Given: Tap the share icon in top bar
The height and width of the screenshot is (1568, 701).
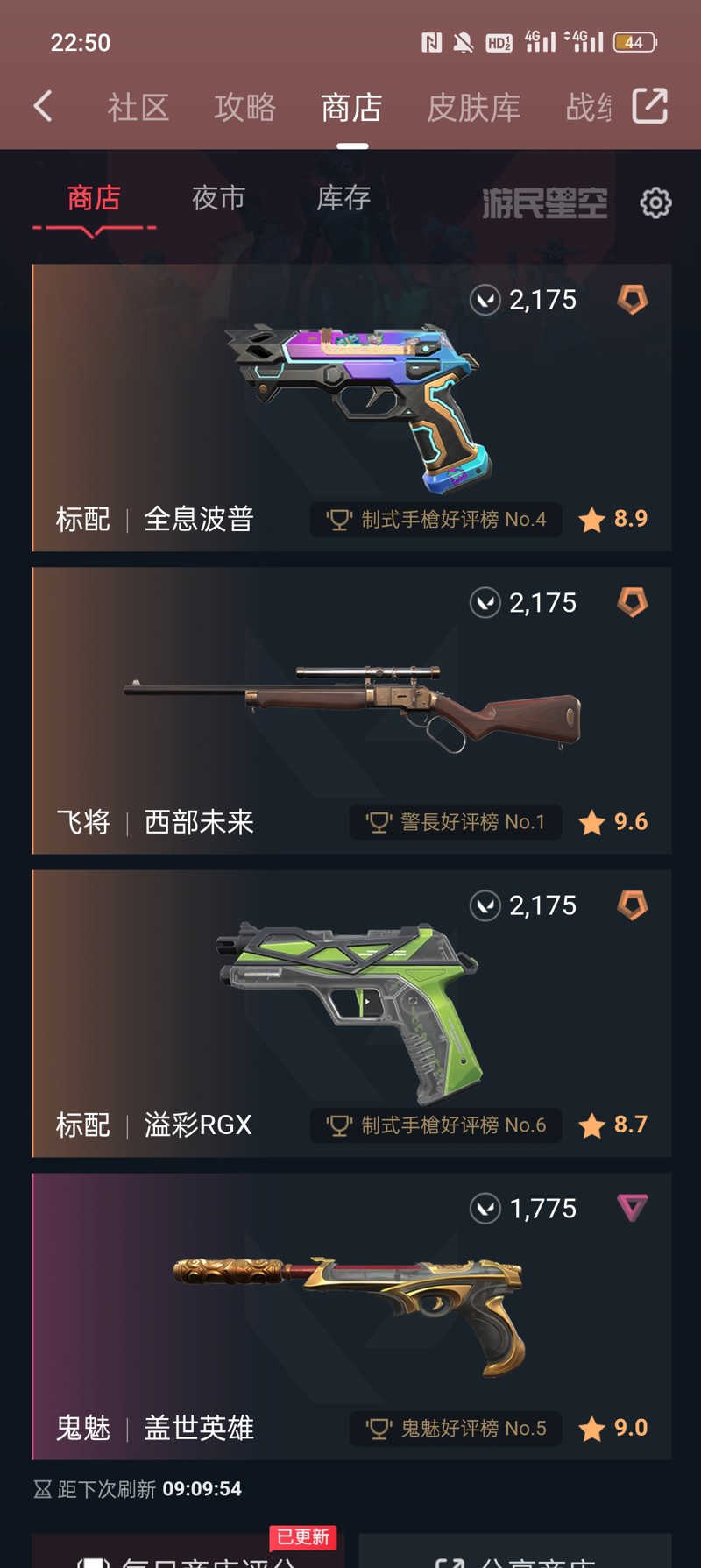Looking at the screenshot, I should pyautogui.click(x=650, y=106).
